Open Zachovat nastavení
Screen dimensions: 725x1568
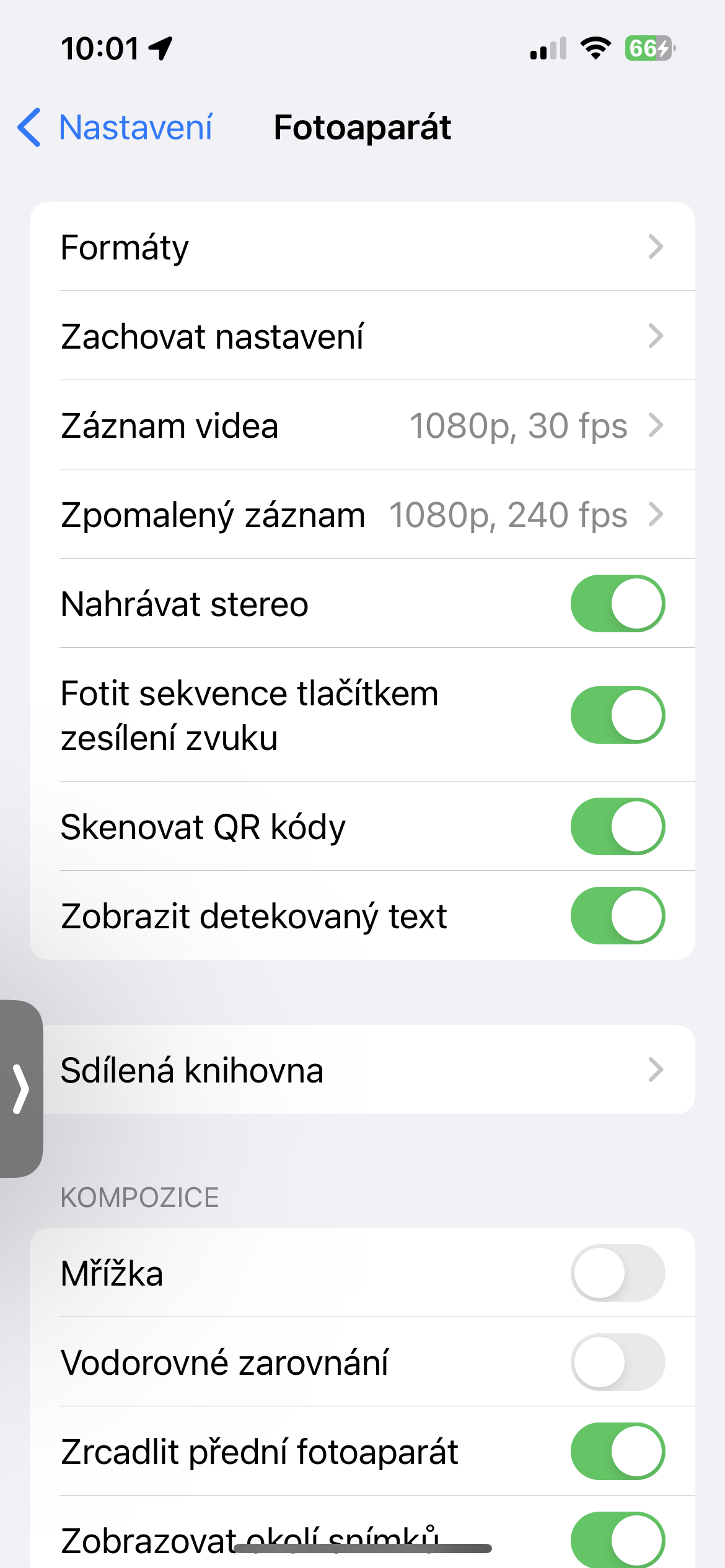362,336
